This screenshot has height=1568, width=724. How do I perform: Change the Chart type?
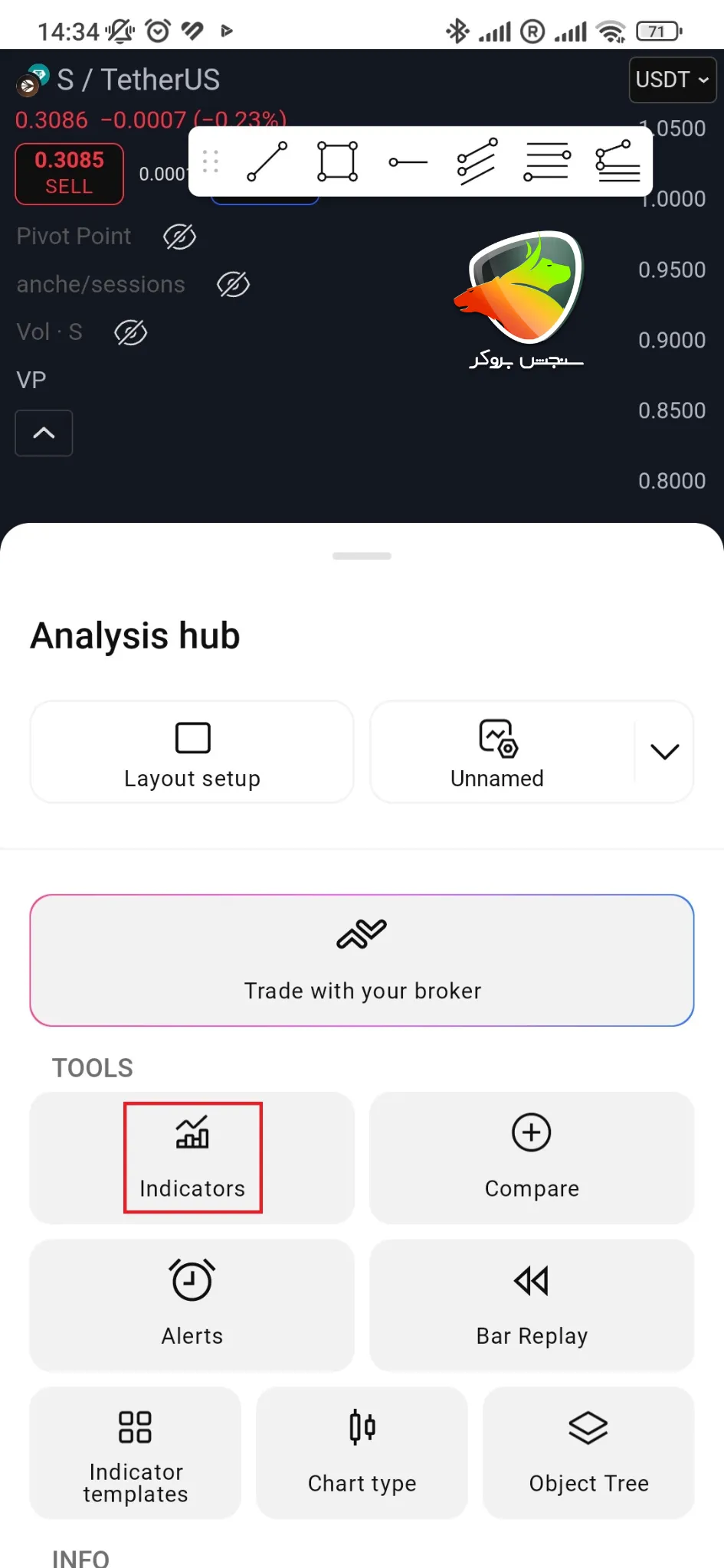point(362,1452)
